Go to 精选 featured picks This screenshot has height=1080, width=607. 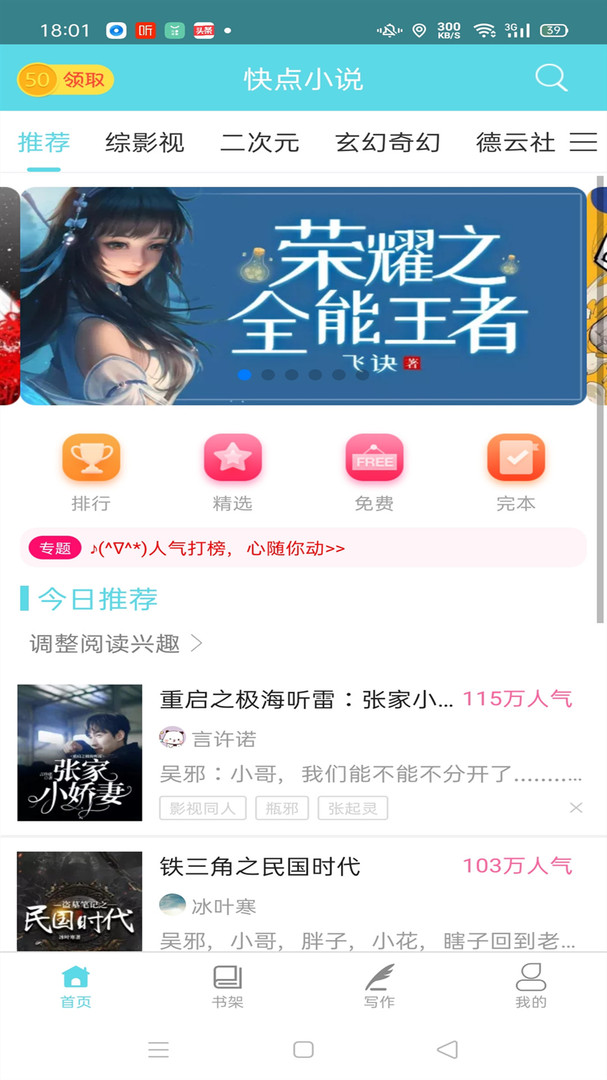[233, 473]
